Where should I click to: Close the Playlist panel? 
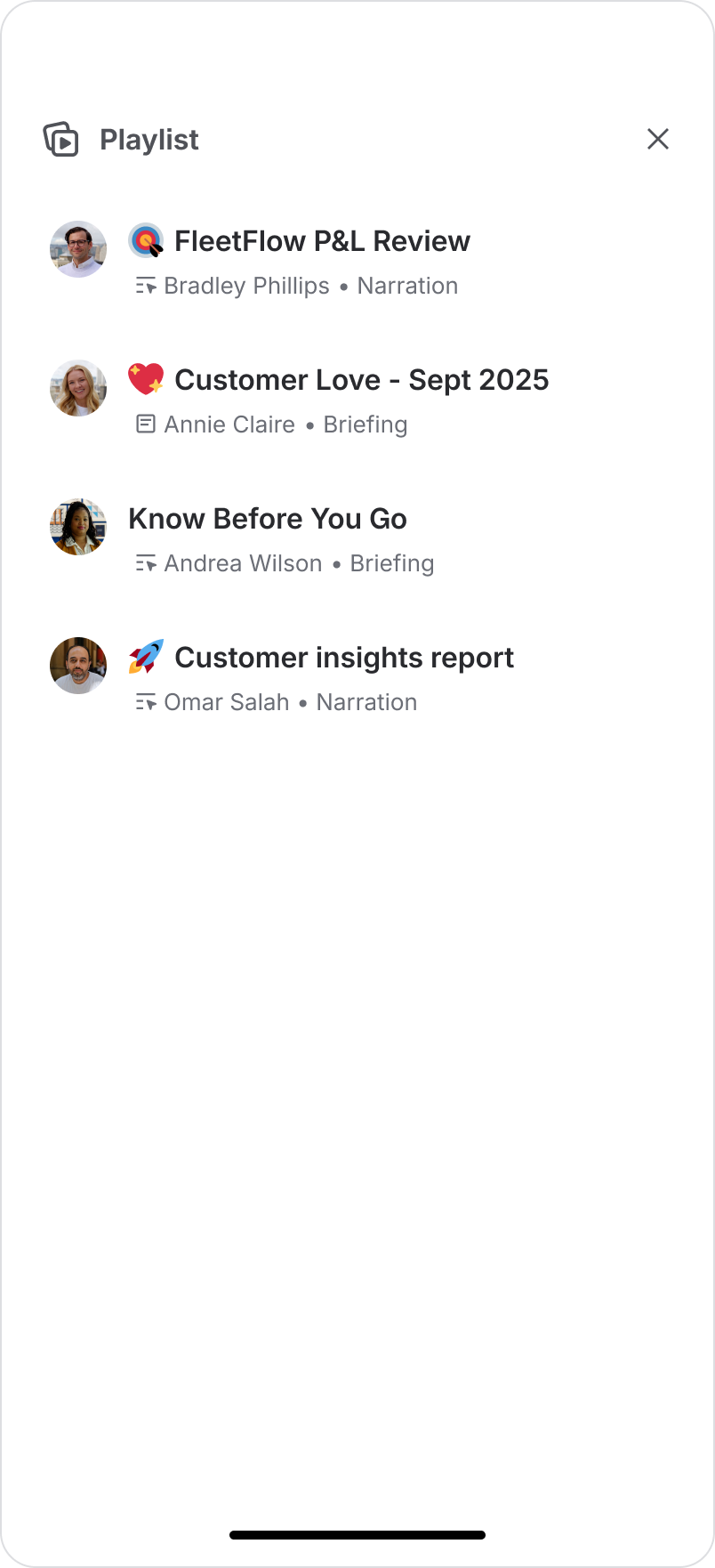(658, 139)
